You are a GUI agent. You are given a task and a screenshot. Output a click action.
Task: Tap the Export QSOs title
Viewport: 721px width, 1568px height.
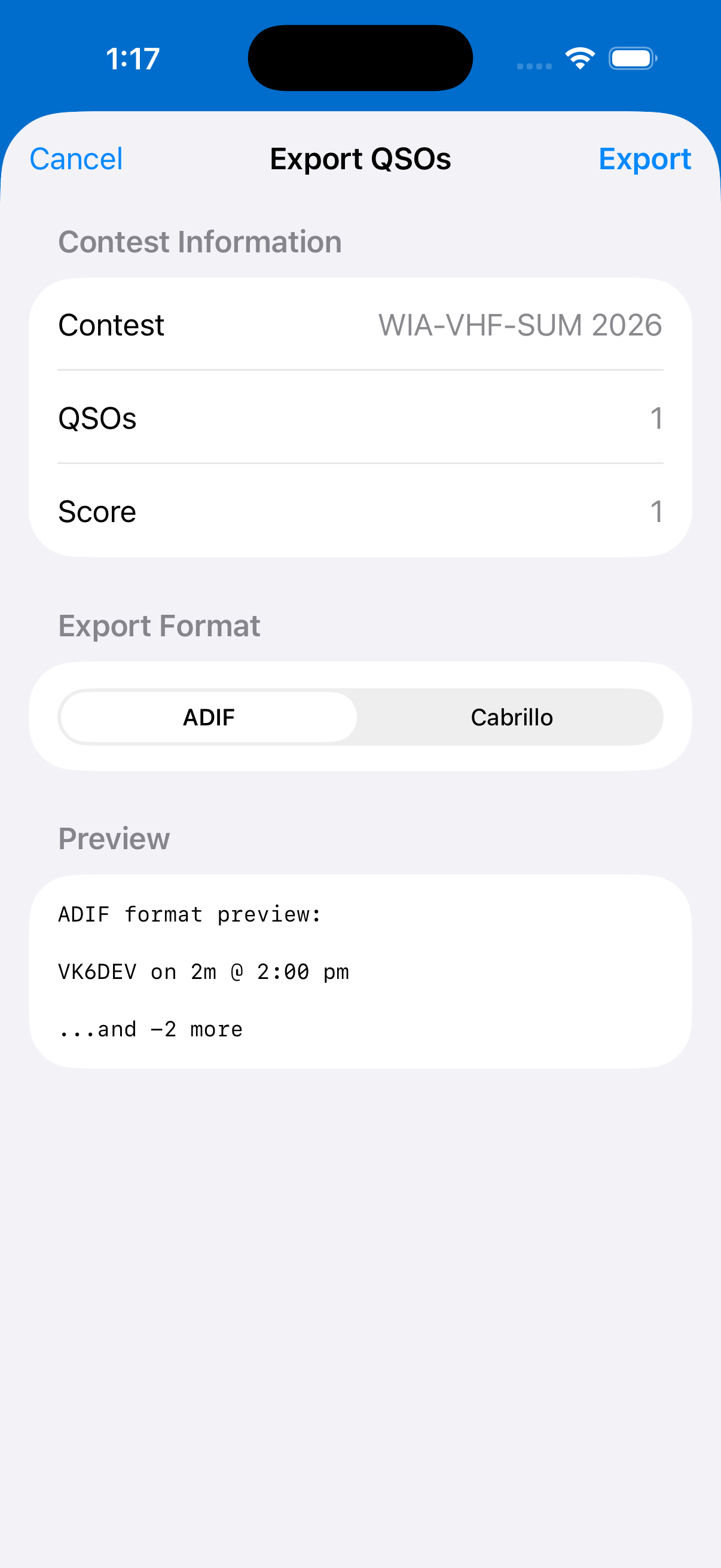click(361, 158)
